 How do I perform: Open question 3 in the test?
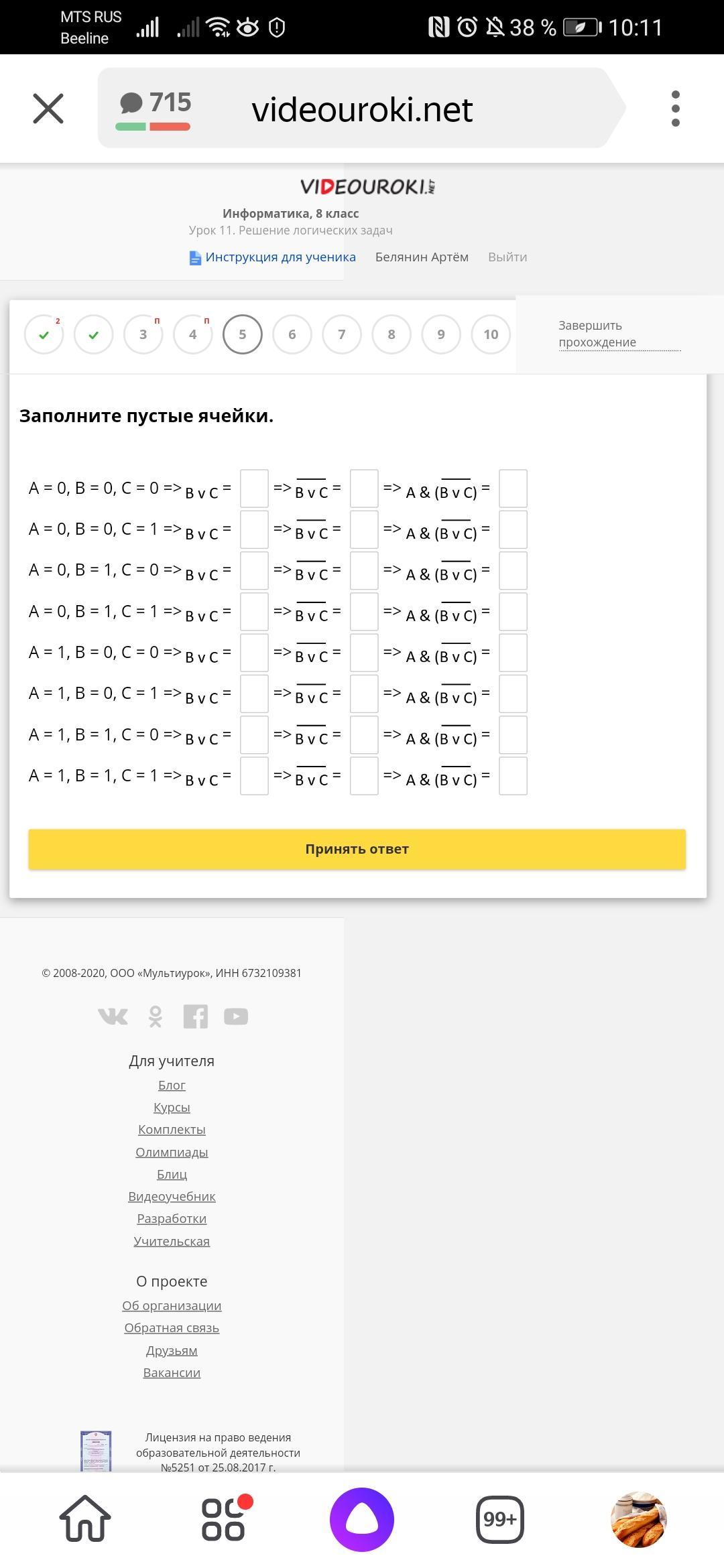pos(143,334)
